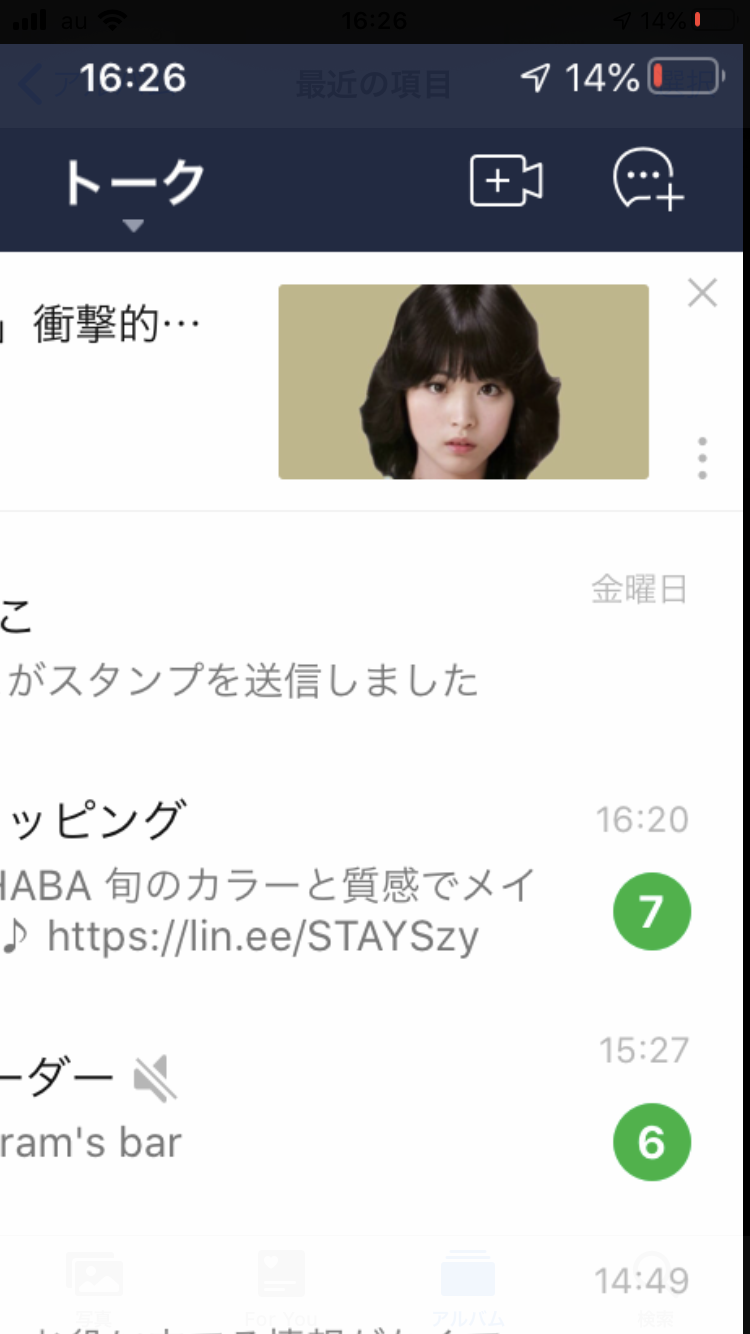
Task: Create a new video meeting
Action: pos(506,183)
